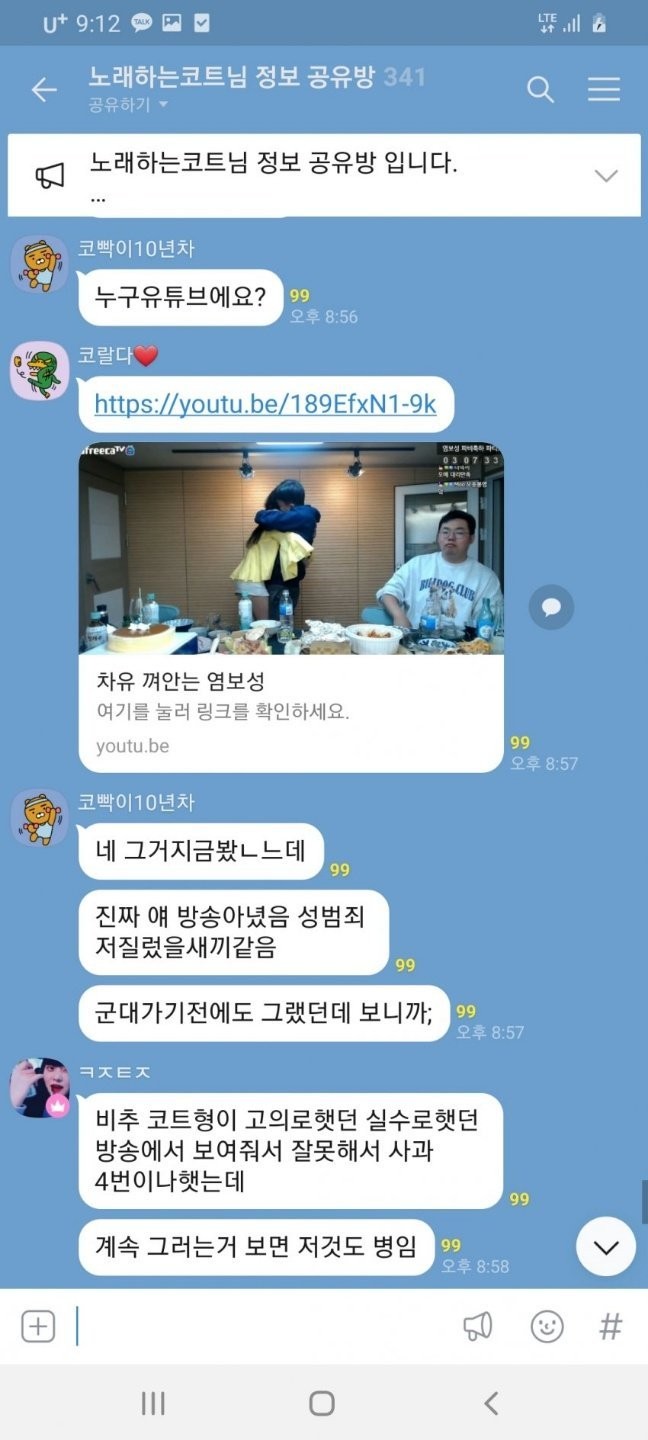Go back from the chat room

(44, 90)
